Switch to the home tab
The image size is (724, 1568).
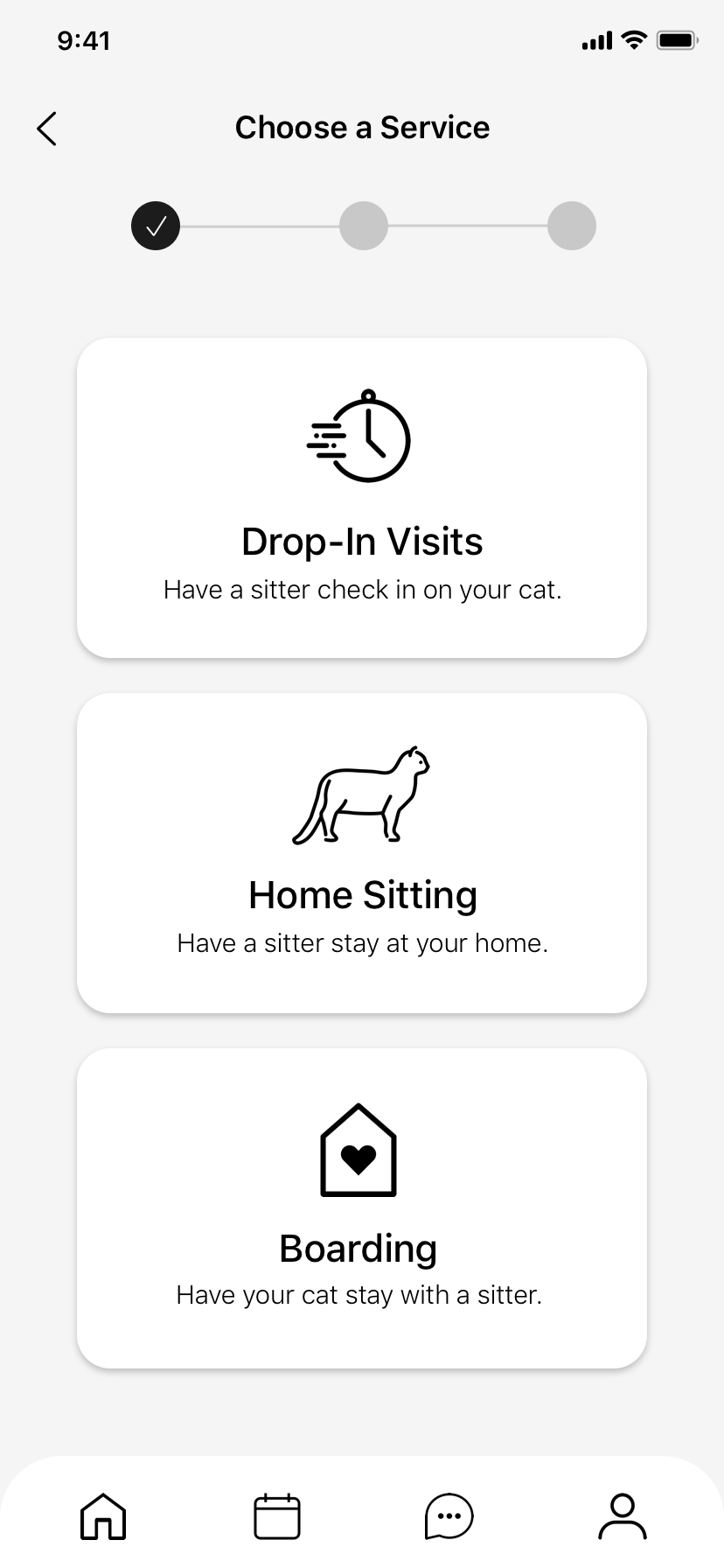[103, 1515]
